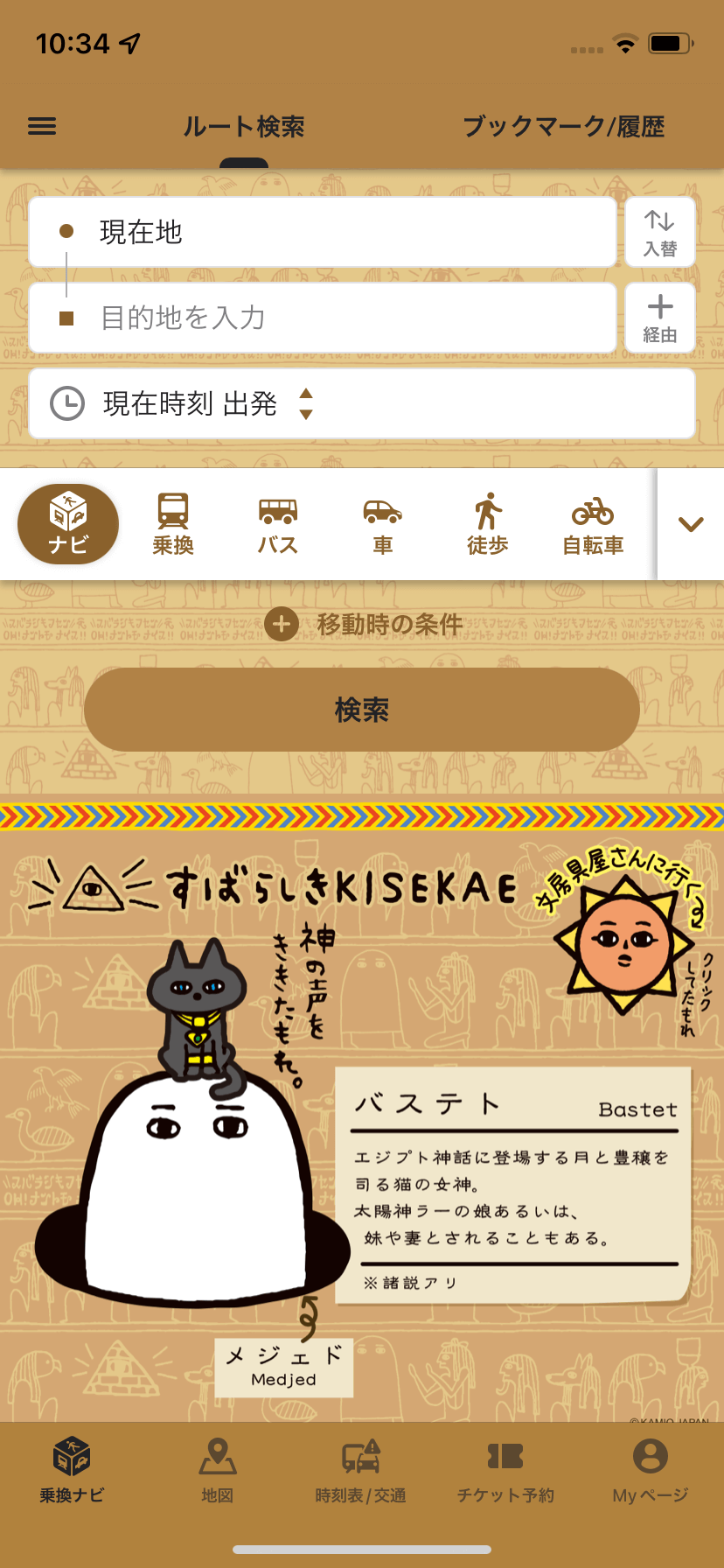Expand more transport modes chevron
Viewport: 724px width, 1568px height.
(691, 524)
